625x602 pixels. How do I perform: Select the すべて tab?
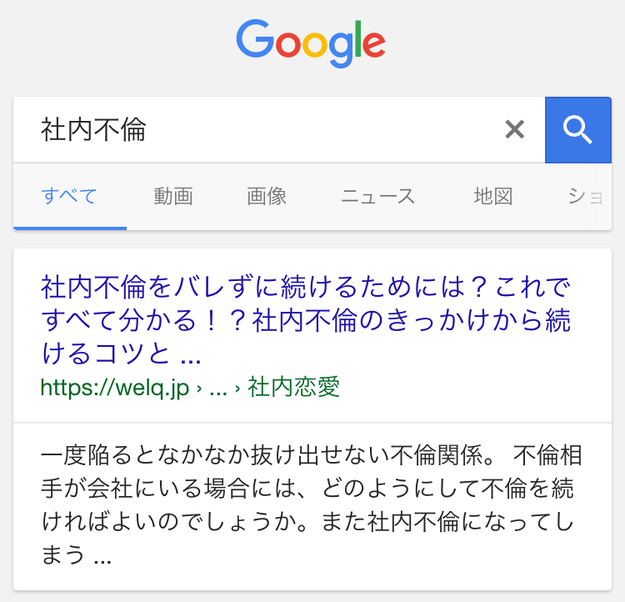click(69, 196)
